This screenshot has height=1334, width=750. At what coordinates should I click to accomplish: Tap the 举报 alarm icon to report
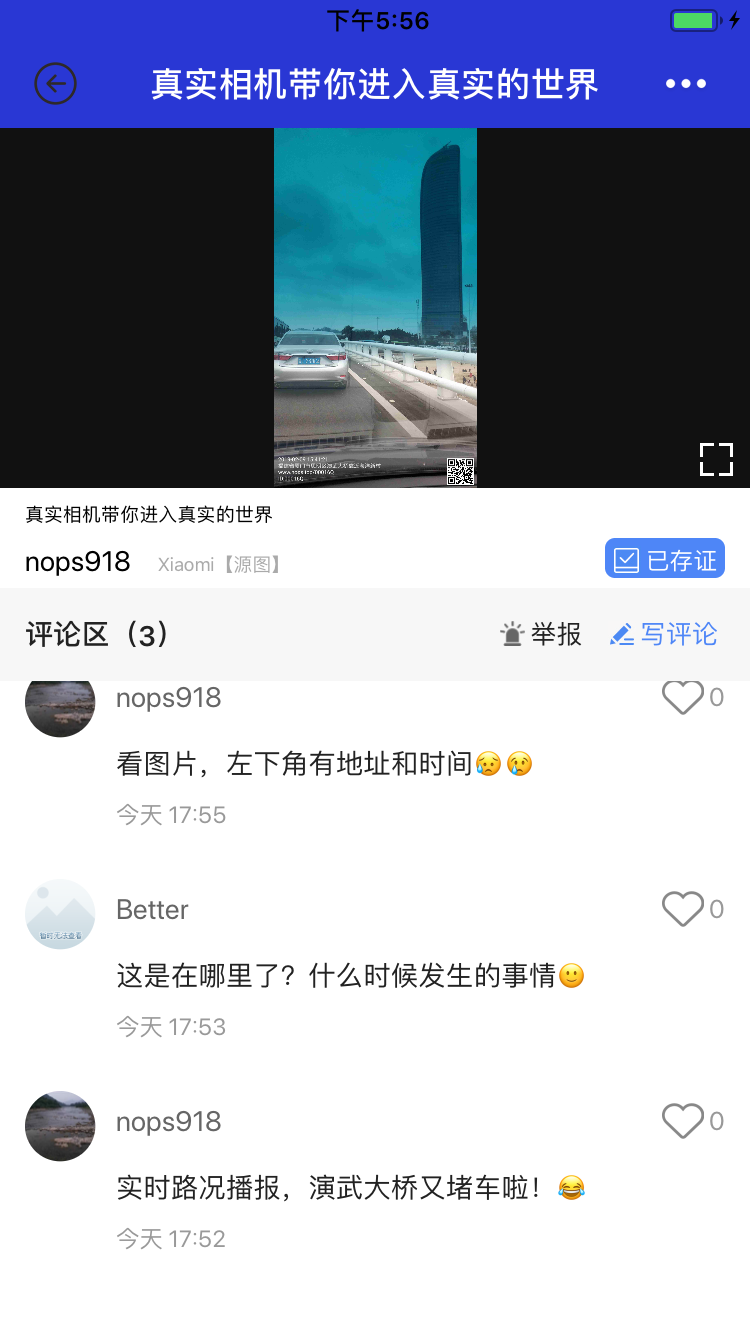(x=511, y=634)
